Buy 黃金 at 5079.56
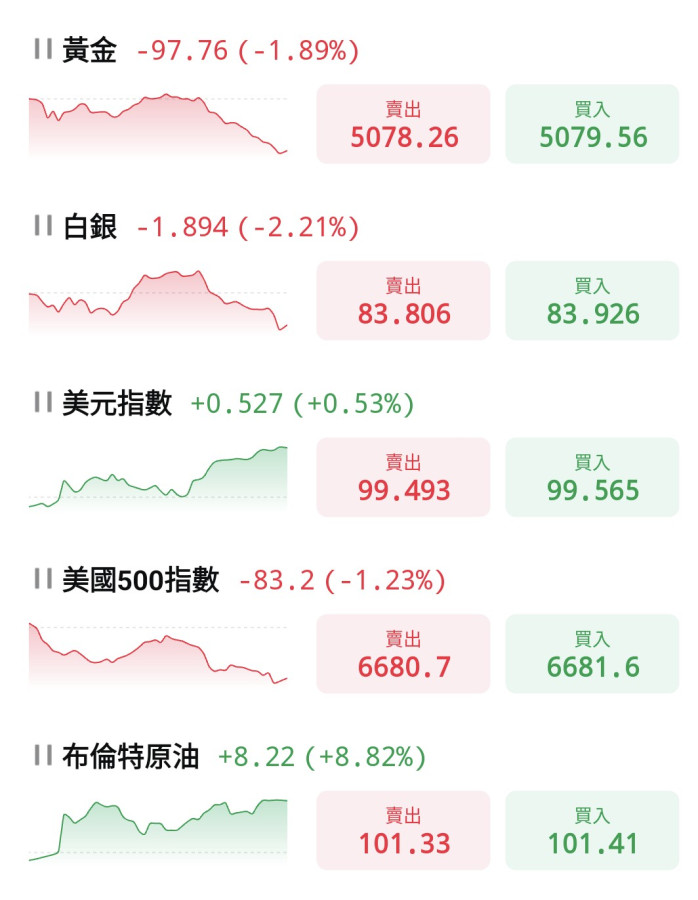The height and width of the screenshot is (900, 698). [592, 124]
